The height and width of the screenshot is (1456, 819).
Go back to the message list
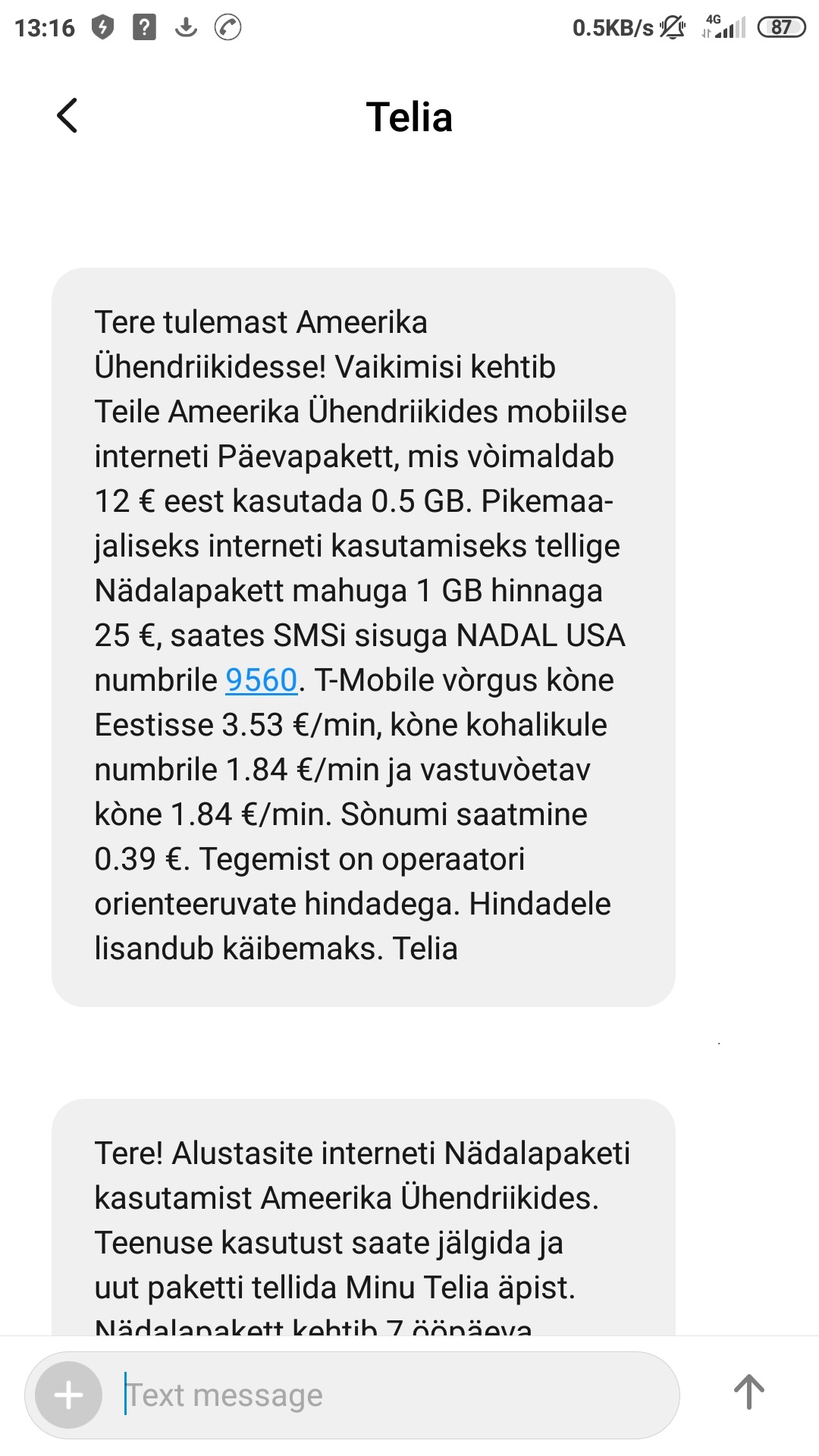pos(67,116)
